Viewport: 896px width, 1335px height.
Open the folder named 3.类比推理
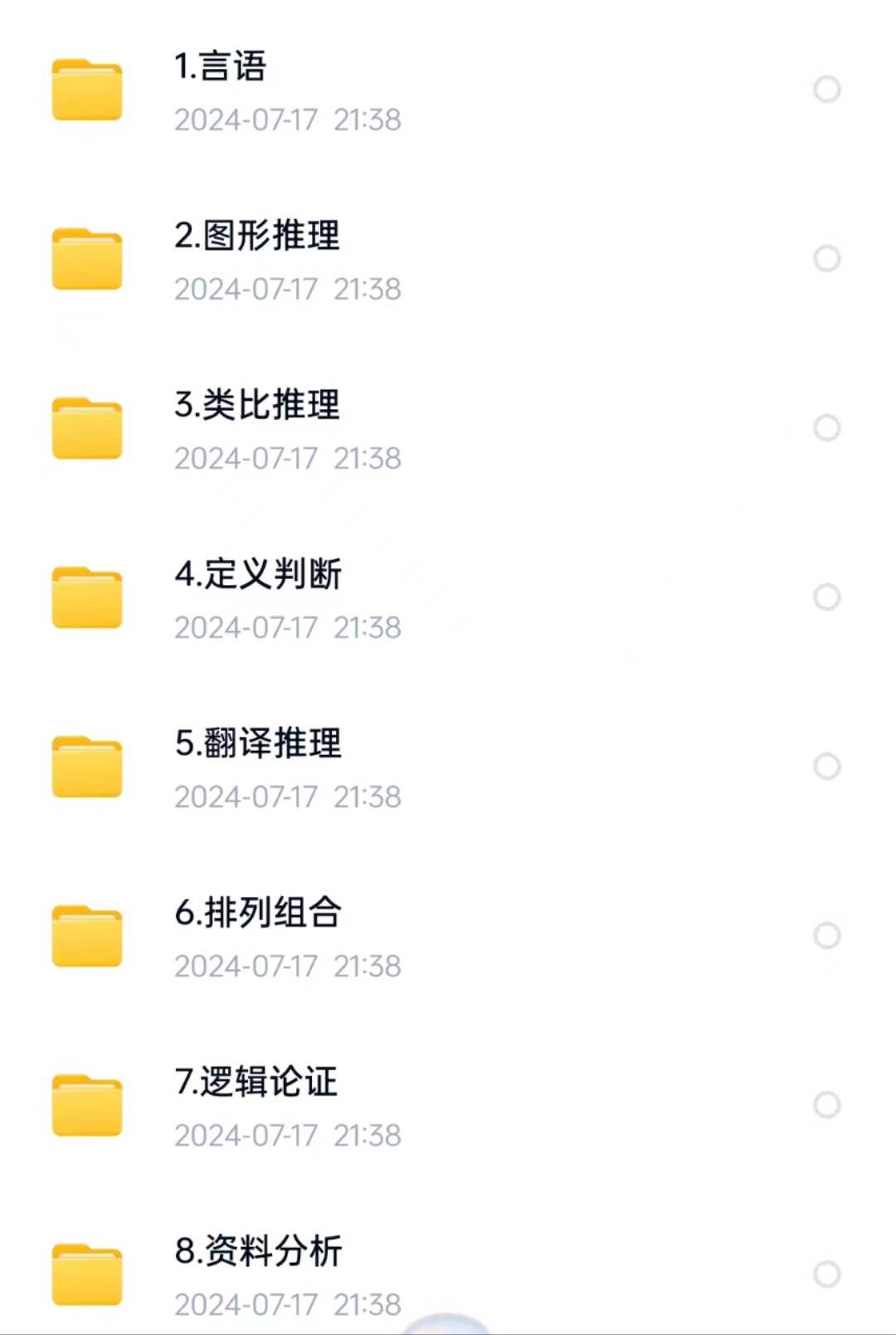pos(257,407)
